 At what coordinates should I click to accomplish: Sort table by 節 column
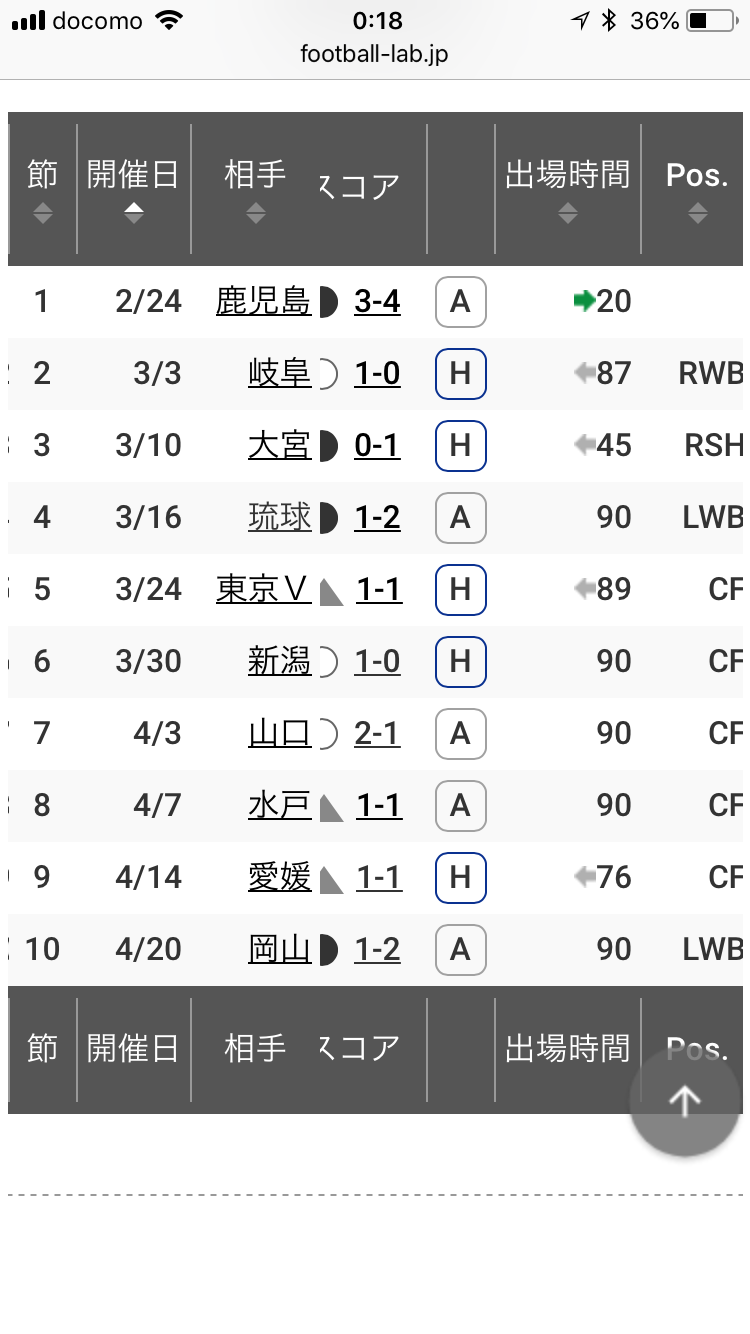coord(42,190)
